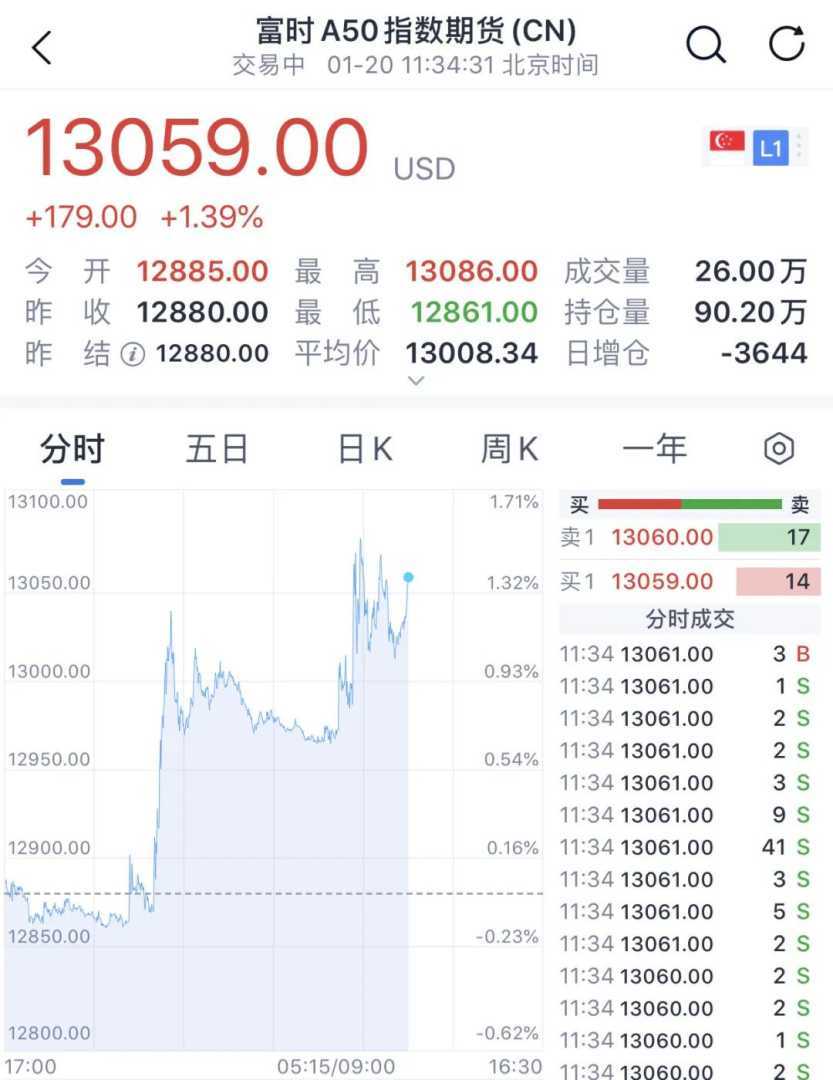Open chart settings hexagon icon
The width and height of the screenshot is (833, 1080).
pos(779,449)
